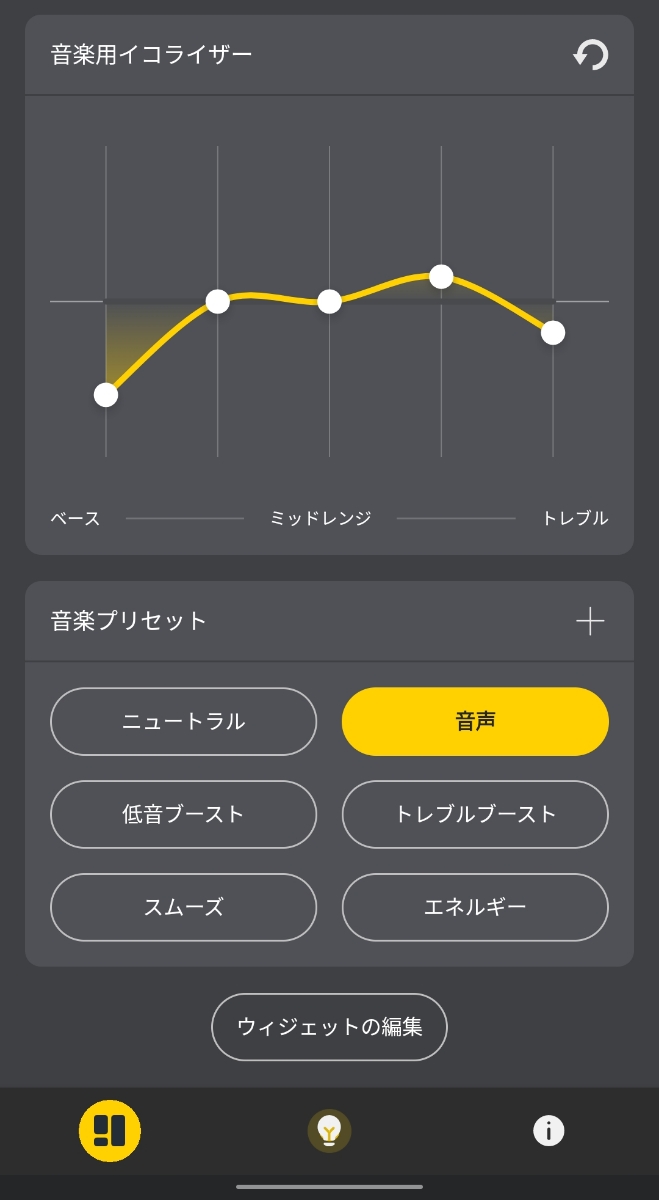Tap the bass equalizer handle

tap(106, 395)
